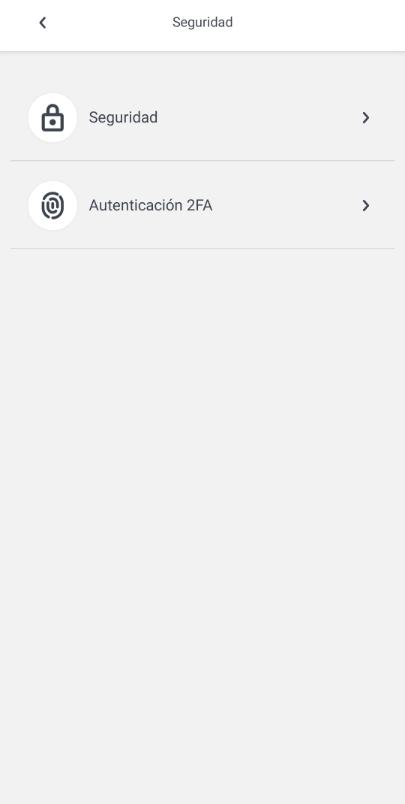Open Autenticación 2FA settings

click(202, 206)
